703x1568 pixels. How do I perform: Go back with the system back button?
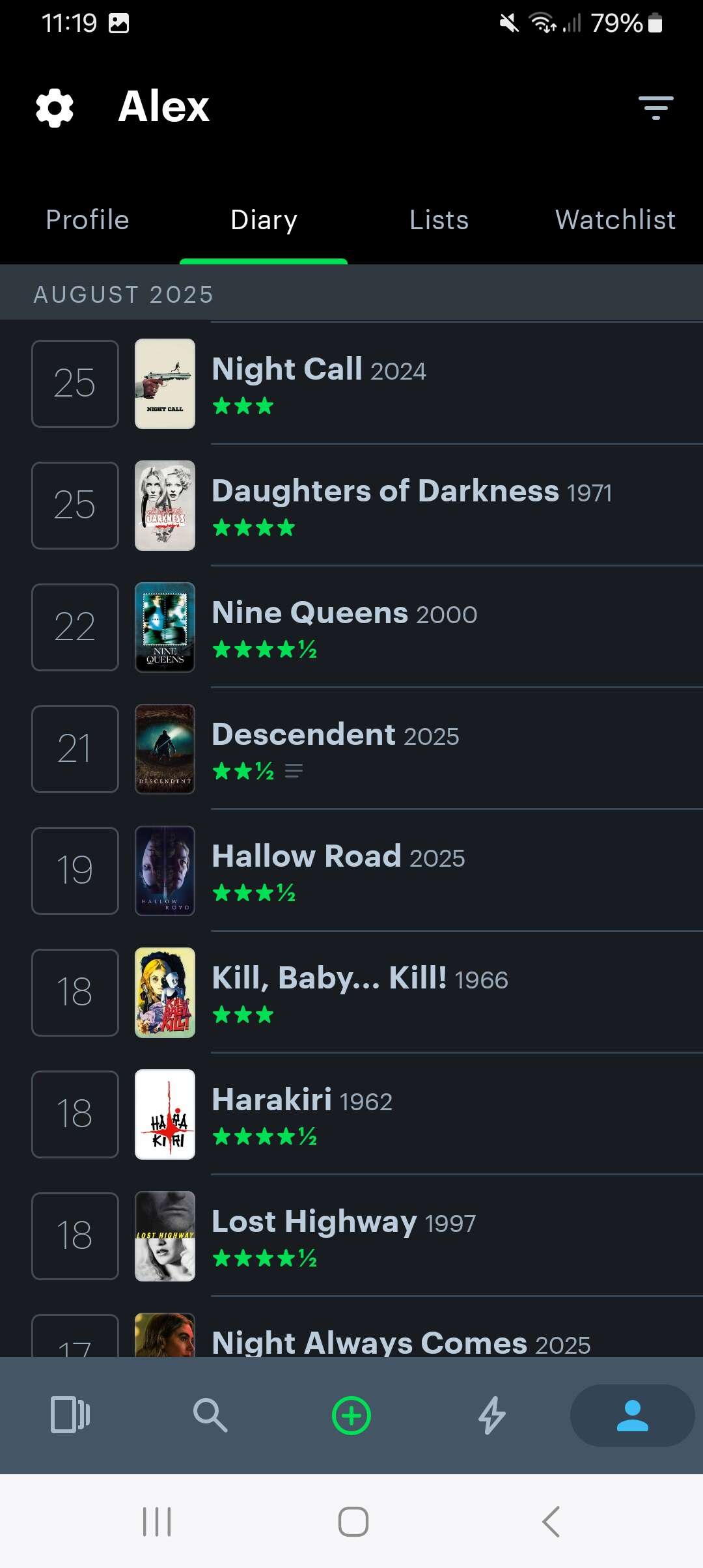(551, 1522)
